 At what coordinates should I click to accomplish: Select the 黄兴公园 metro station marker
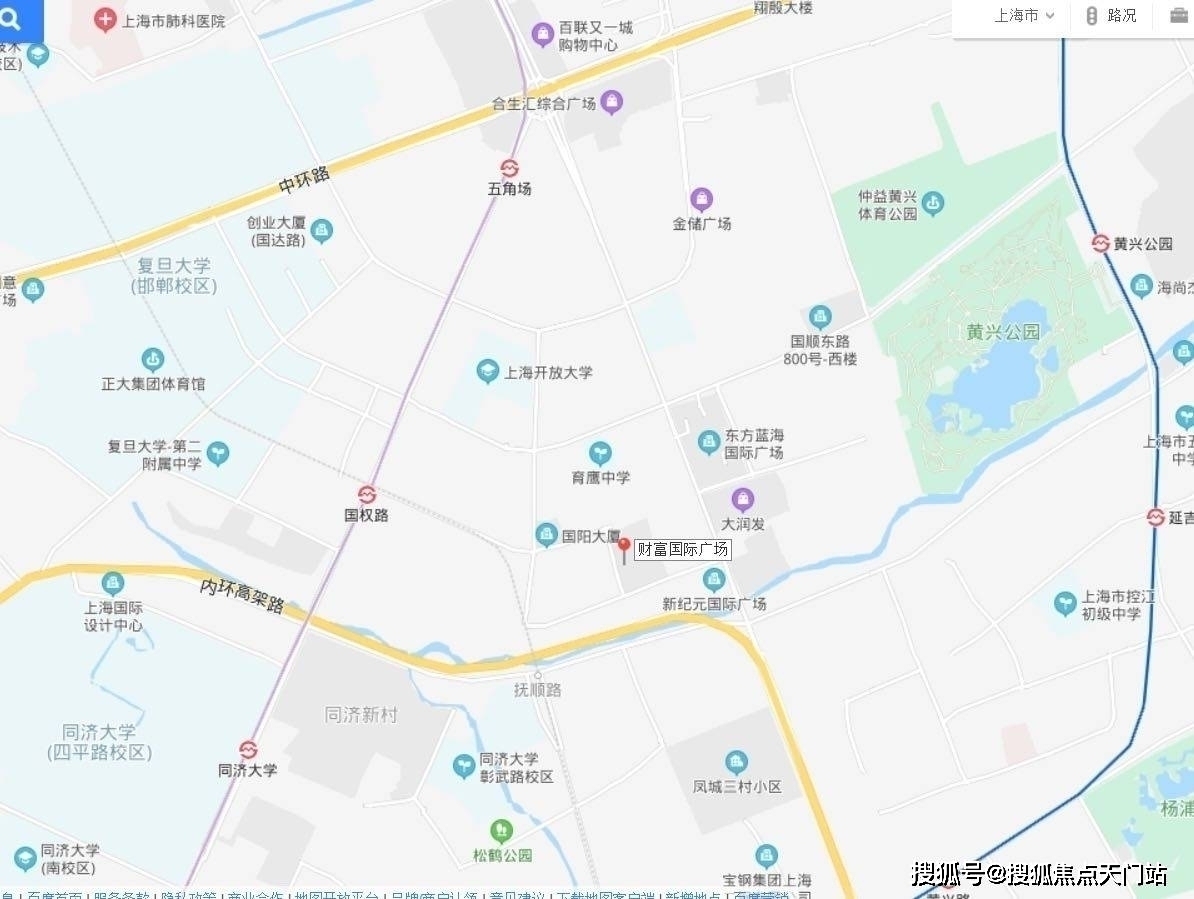coord(1100,243)
